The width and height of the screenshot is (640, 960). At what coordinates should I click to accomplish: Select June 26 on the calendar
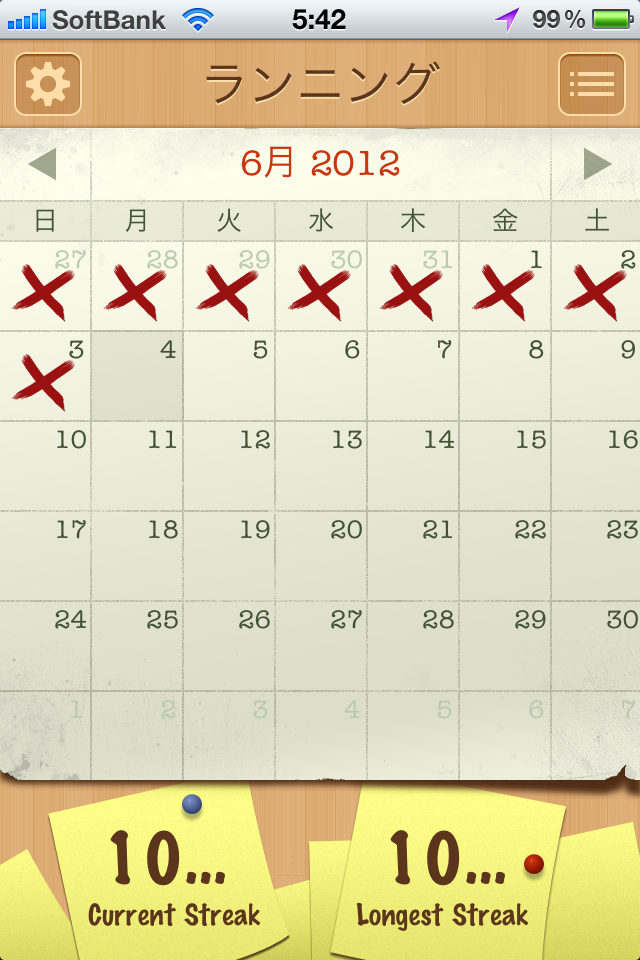coord(229,647)
